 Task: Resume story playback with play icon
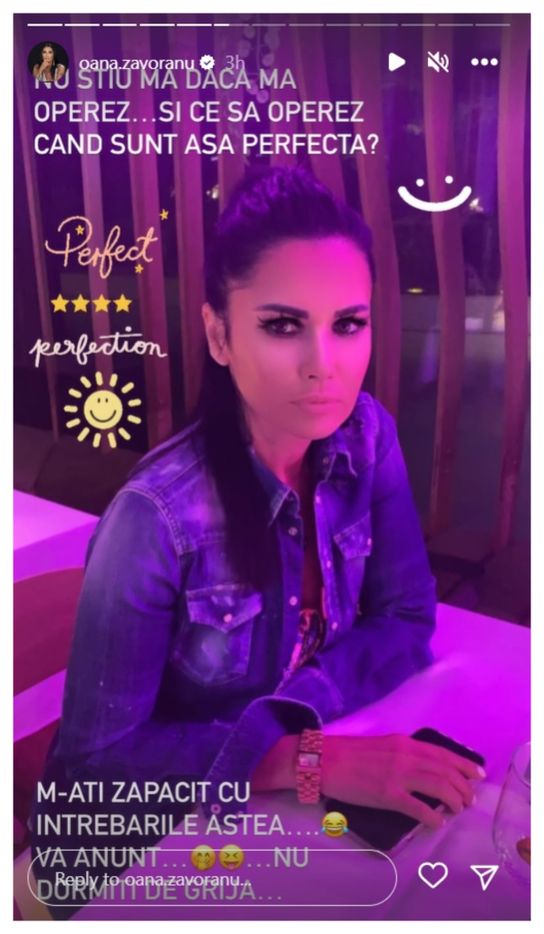coord(397,62)
